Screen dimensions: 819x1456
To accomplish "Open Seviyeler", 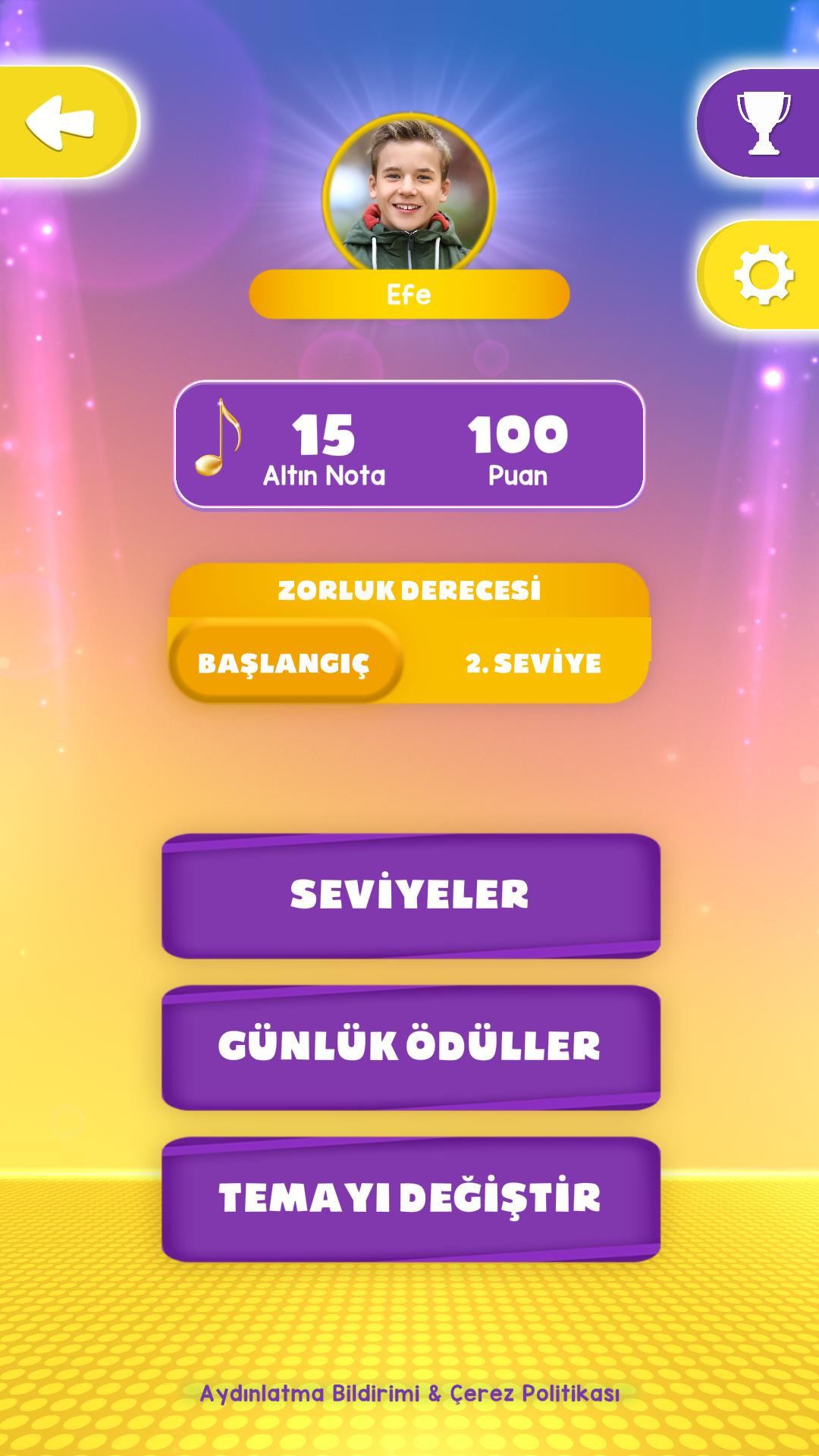I will (x=410, y=895).
